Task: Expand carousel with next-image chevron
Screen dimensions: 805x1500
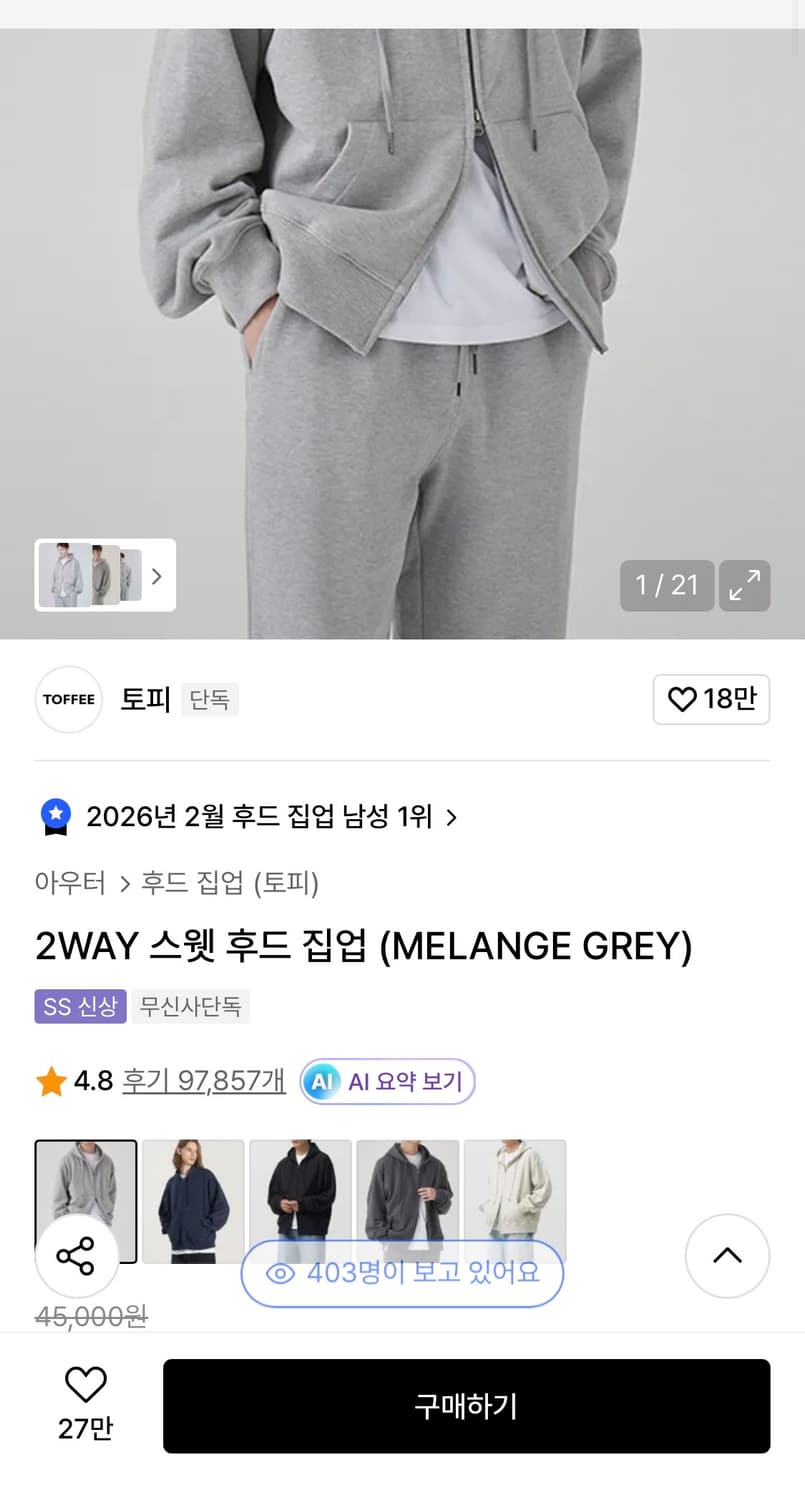Action: tap(157, 576)
